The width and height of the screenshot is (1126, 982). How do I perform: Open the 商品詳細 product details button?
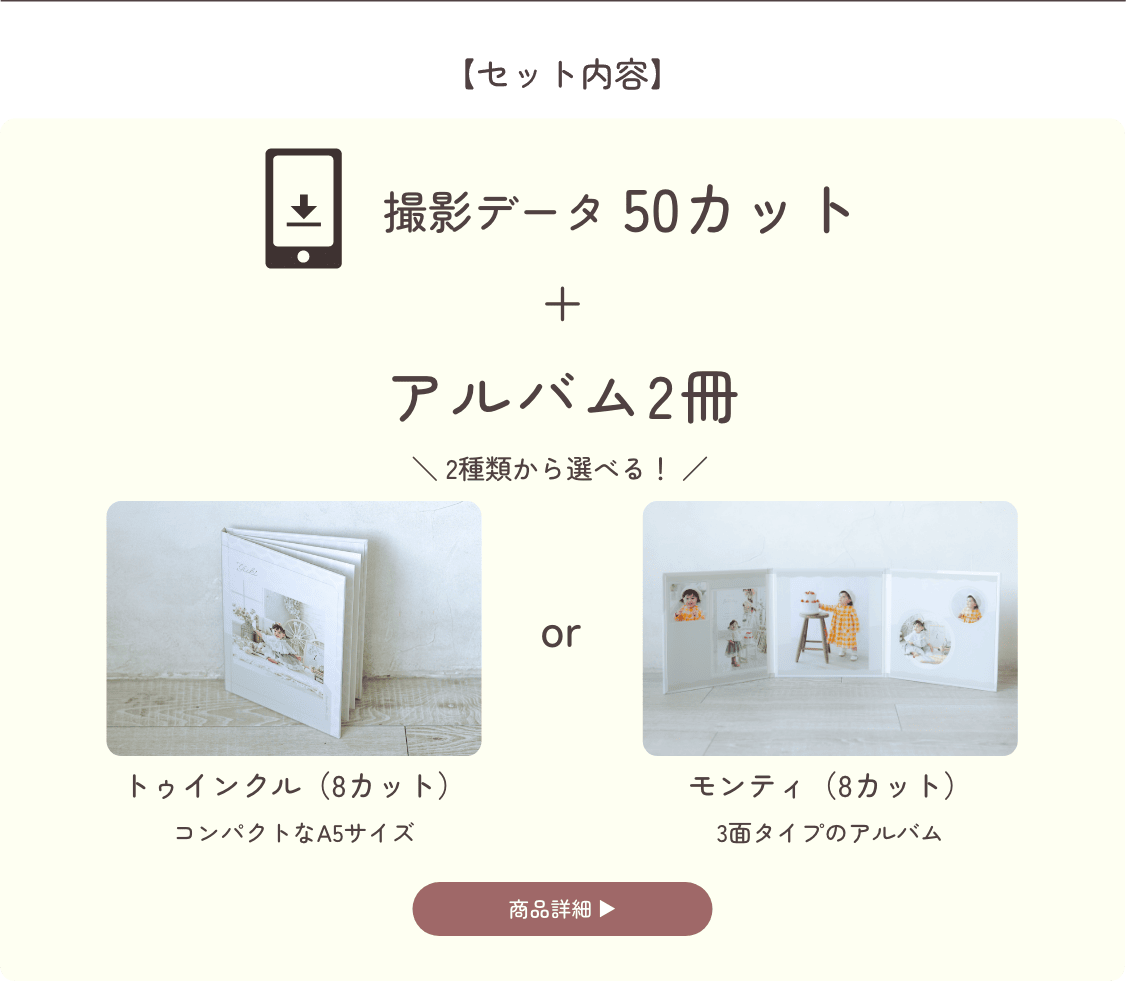[x=562, y=909]
